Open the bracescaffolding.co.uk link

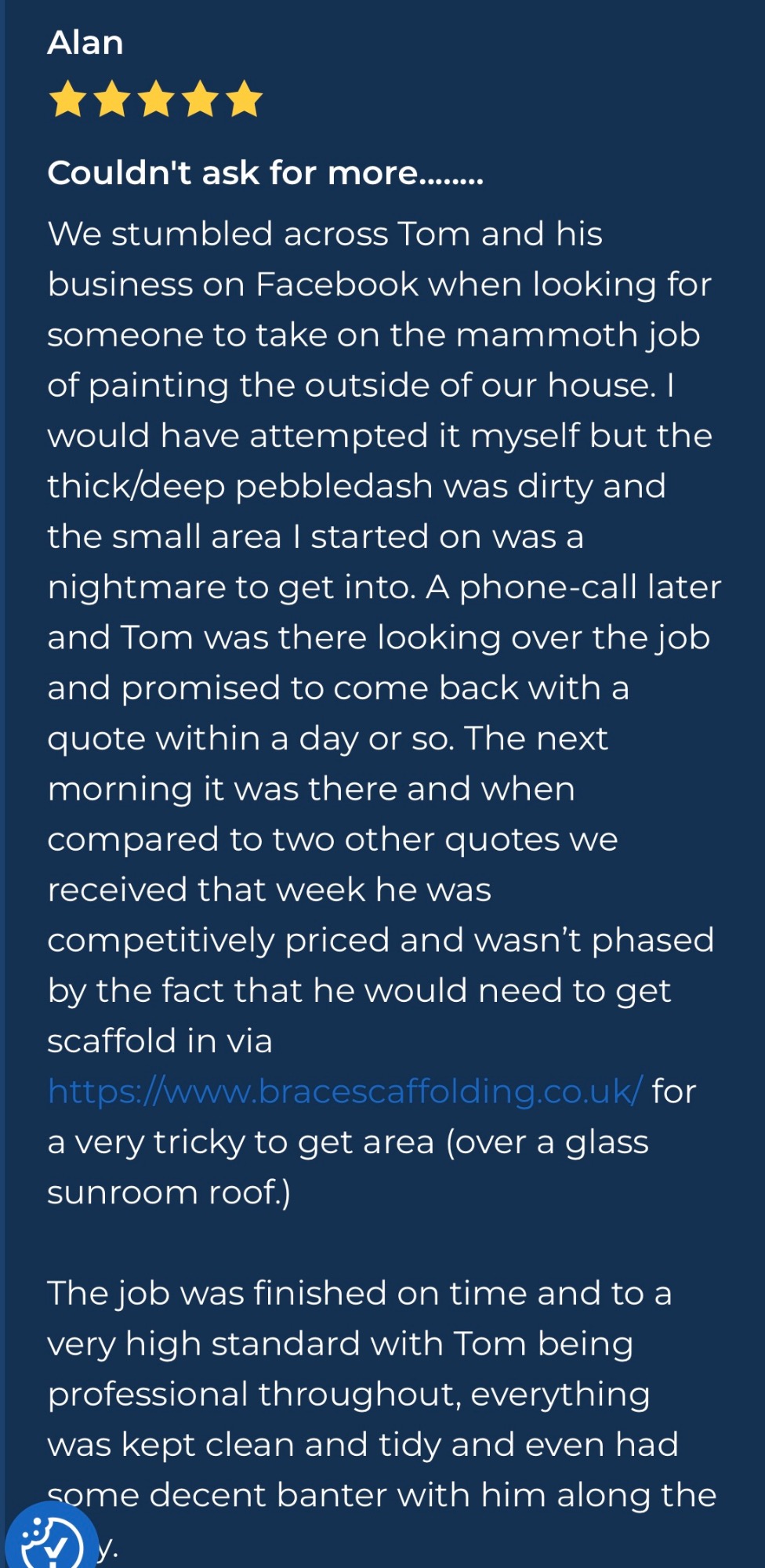coord(345,1091)
